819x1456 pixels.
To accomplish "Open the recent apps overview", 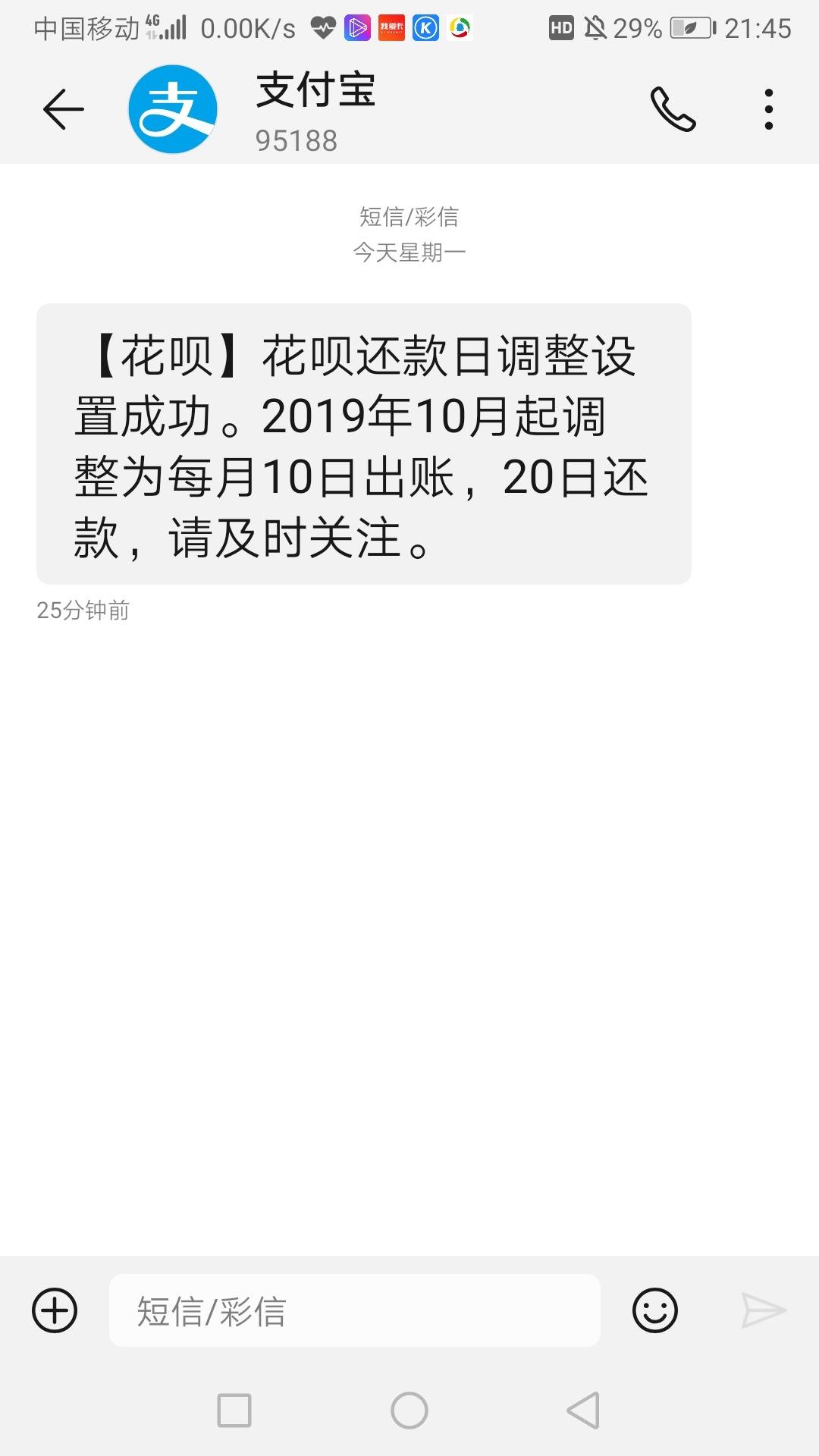I will tap(234, 1410).
